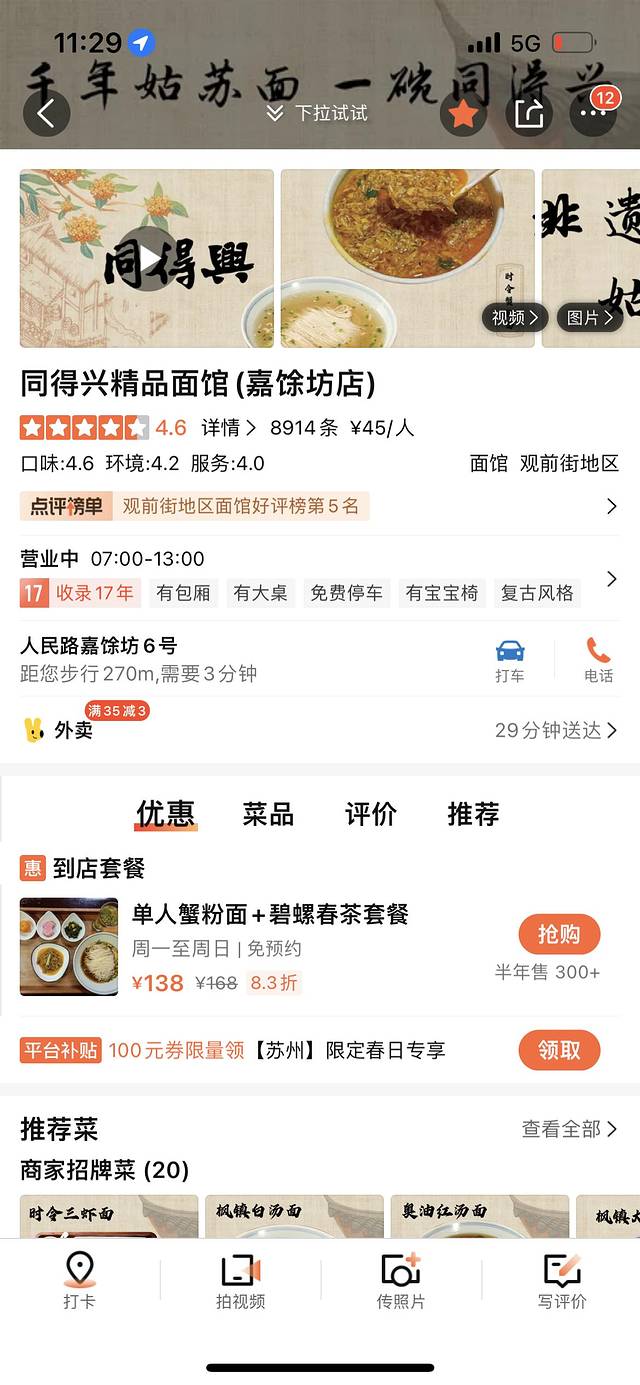This screenshot has height=1385, width=640.
Task: Switch to the 评价 tab
Action: (370, 814)
